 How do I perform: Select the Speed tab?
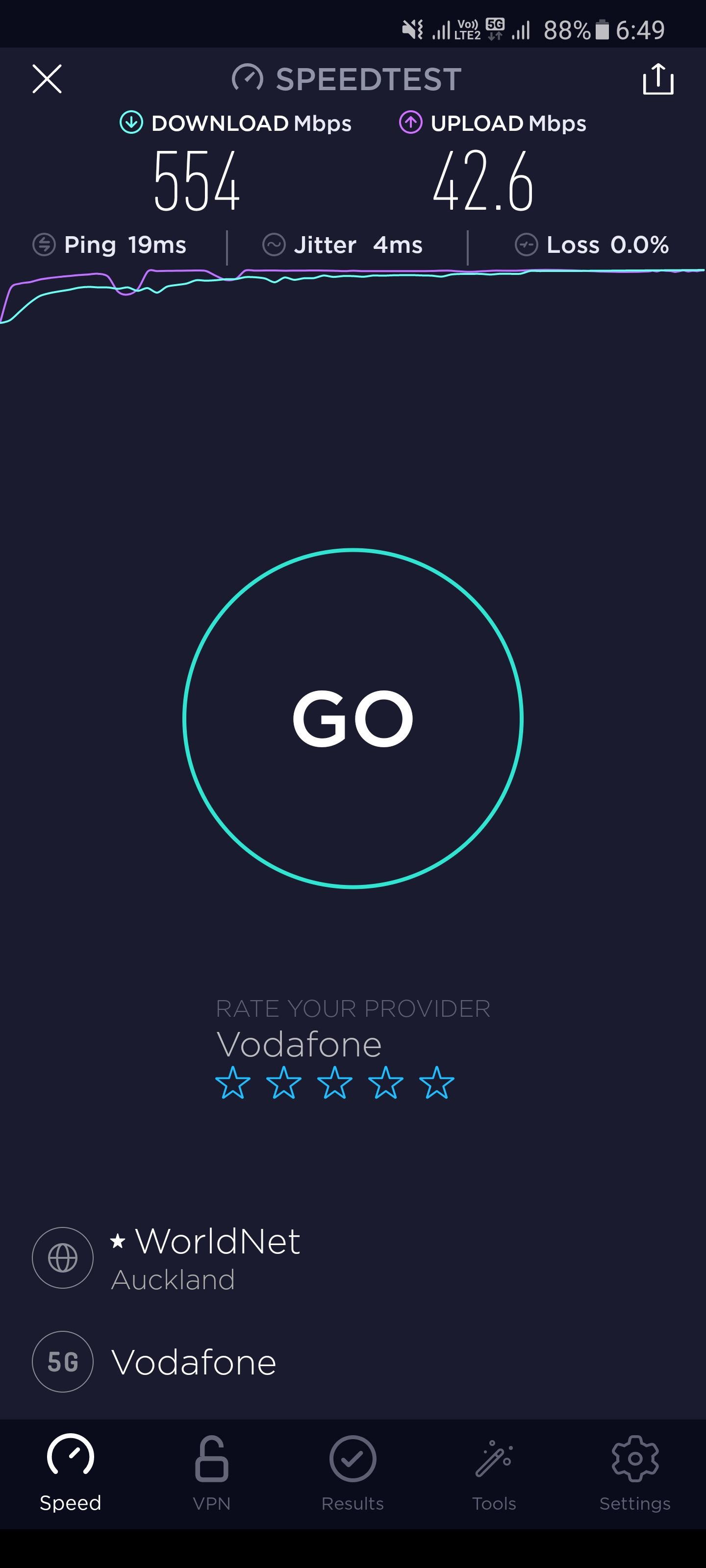tap(71, 1473)
